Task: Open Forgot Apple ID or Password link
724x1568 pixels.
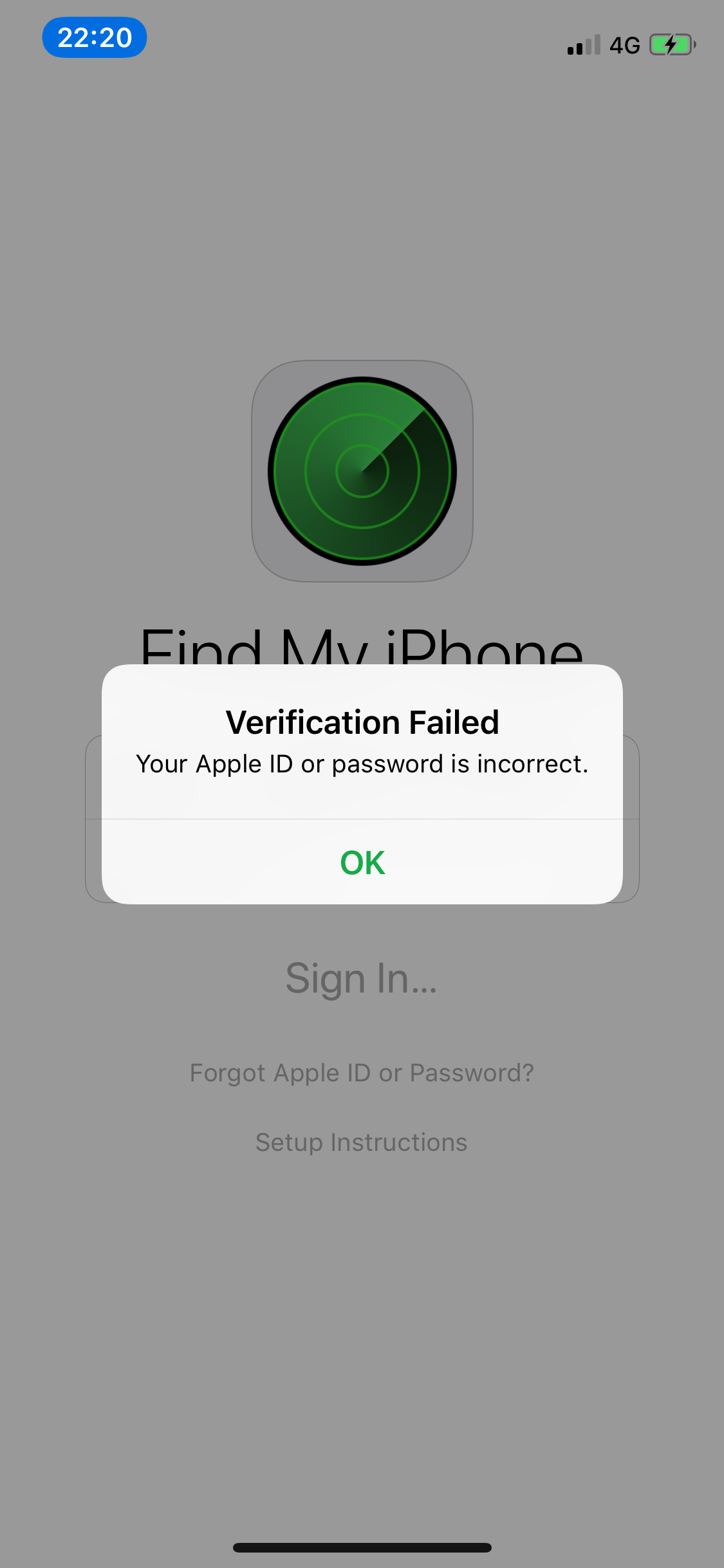Action: tap(362, 1073)
